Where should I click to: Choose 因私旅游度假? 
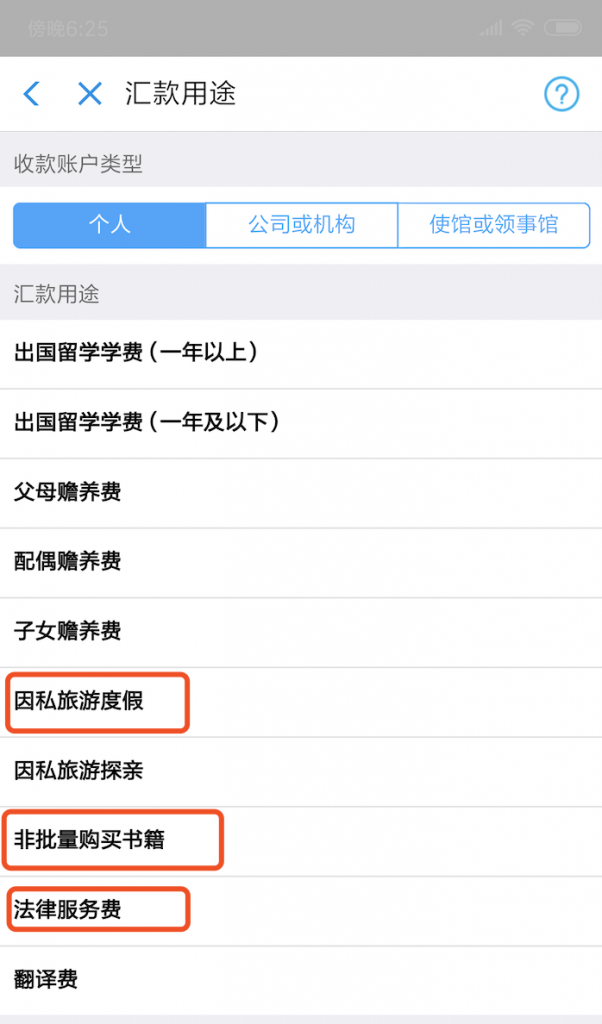click(x=301, y=702)
